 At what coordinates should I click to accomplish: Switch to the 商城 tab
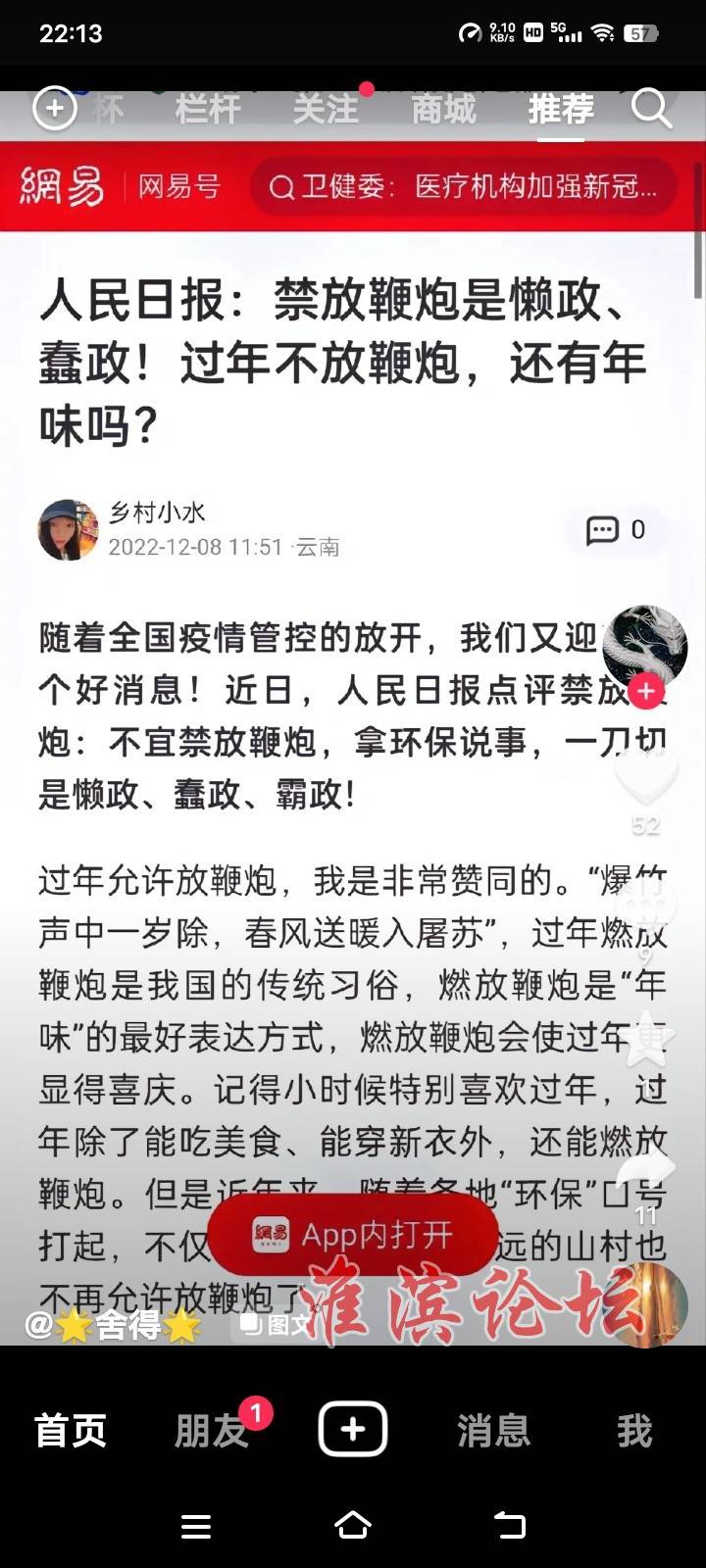pos(443,110)
